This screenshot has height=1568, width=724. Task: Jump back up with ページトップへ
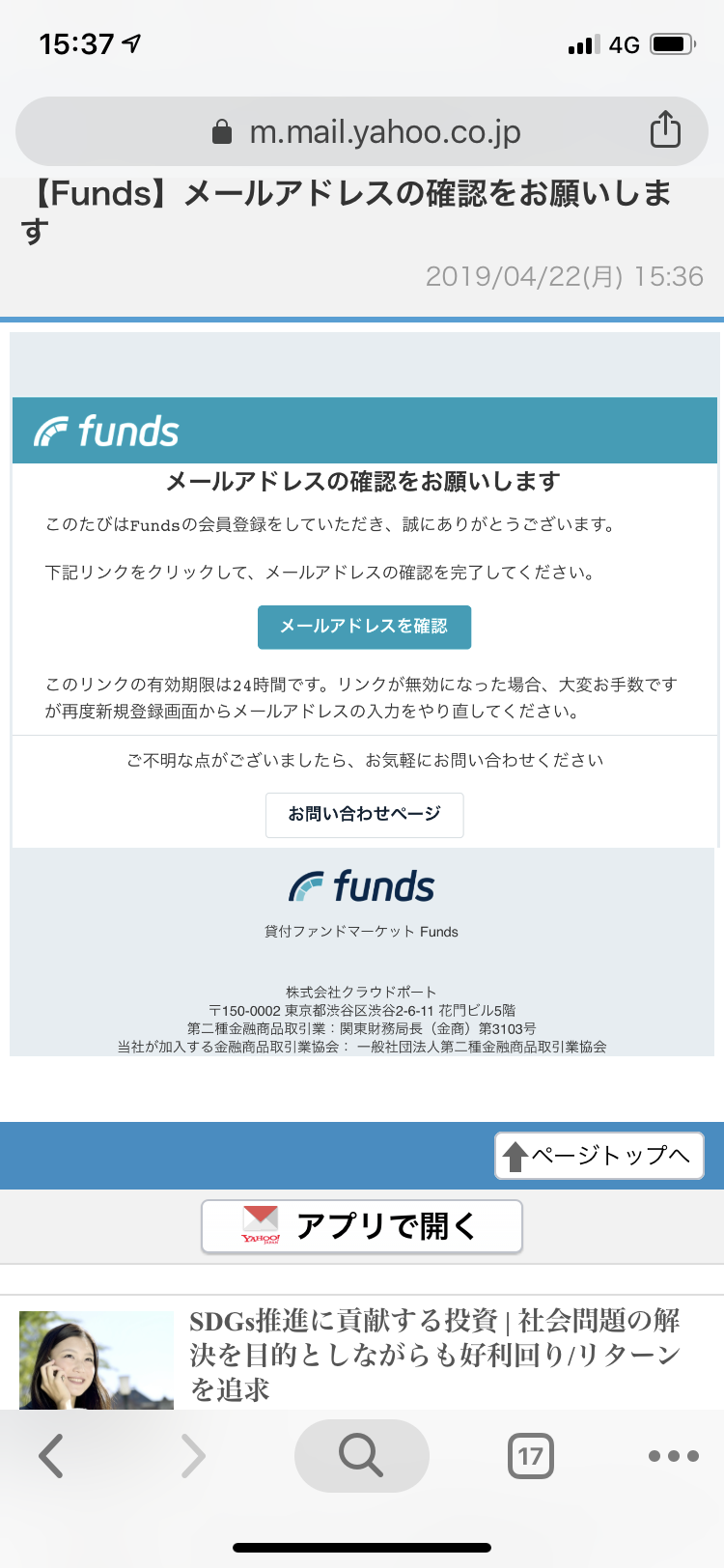point(599,1155)
